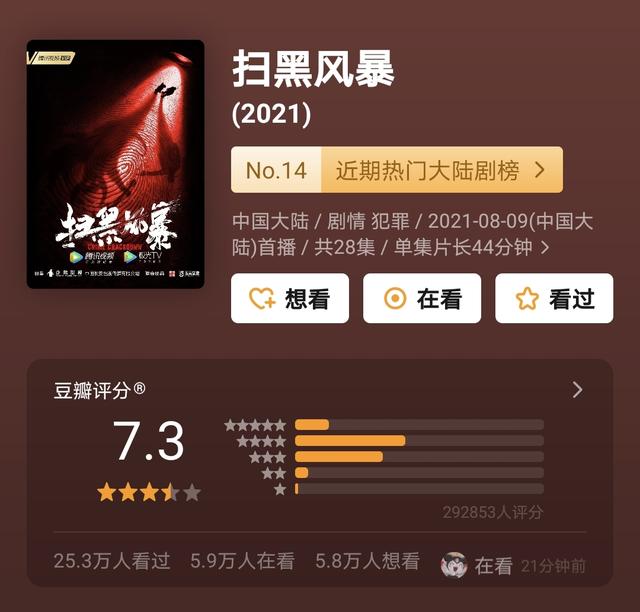Open the No.14 近期热门大陆剧榜 ranking
The image size is (640, 612).
[x=396, y=170]
